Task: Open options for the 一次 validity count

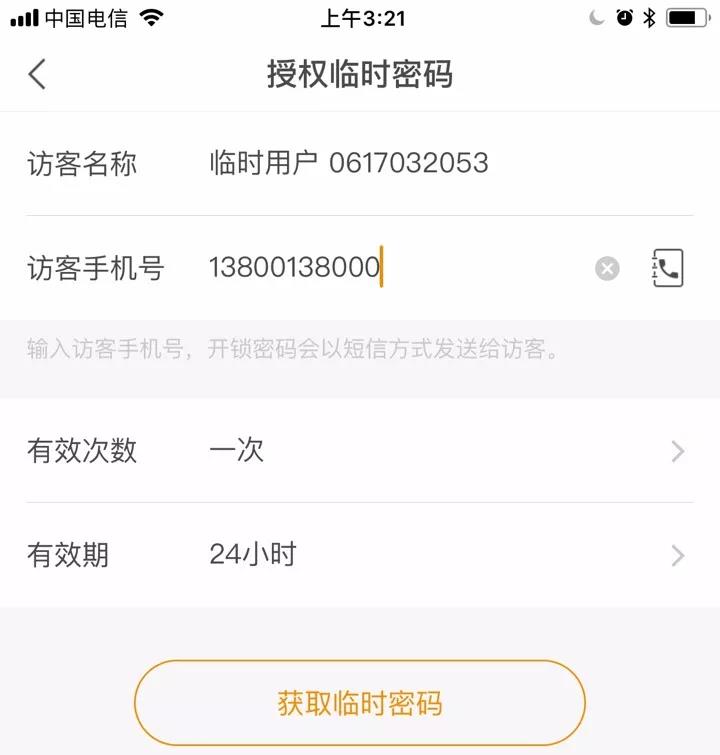Action: (x=239, y=451)
